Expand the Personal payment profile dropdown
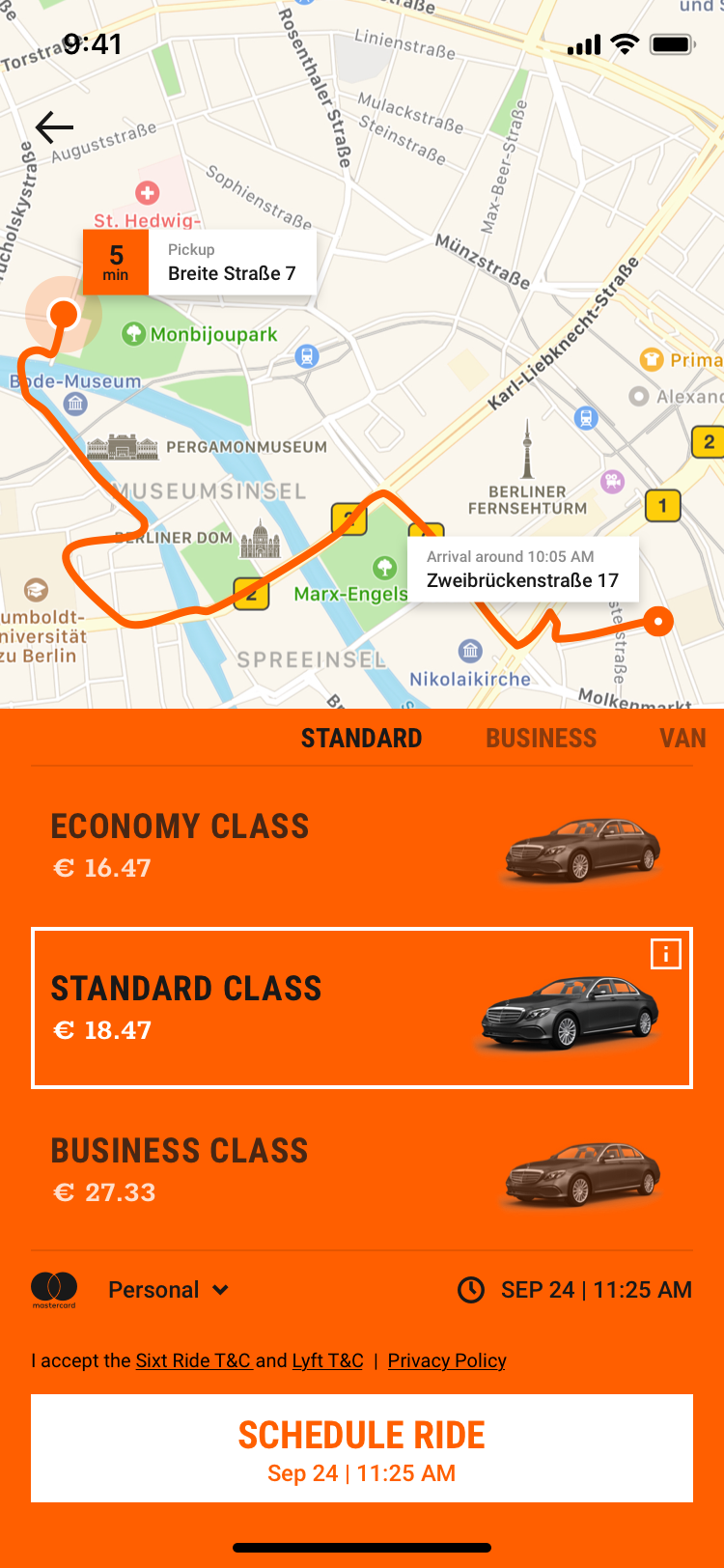Image resolution: width=724 pixels, height=1568 pixels. click(x=168, y=1290)
